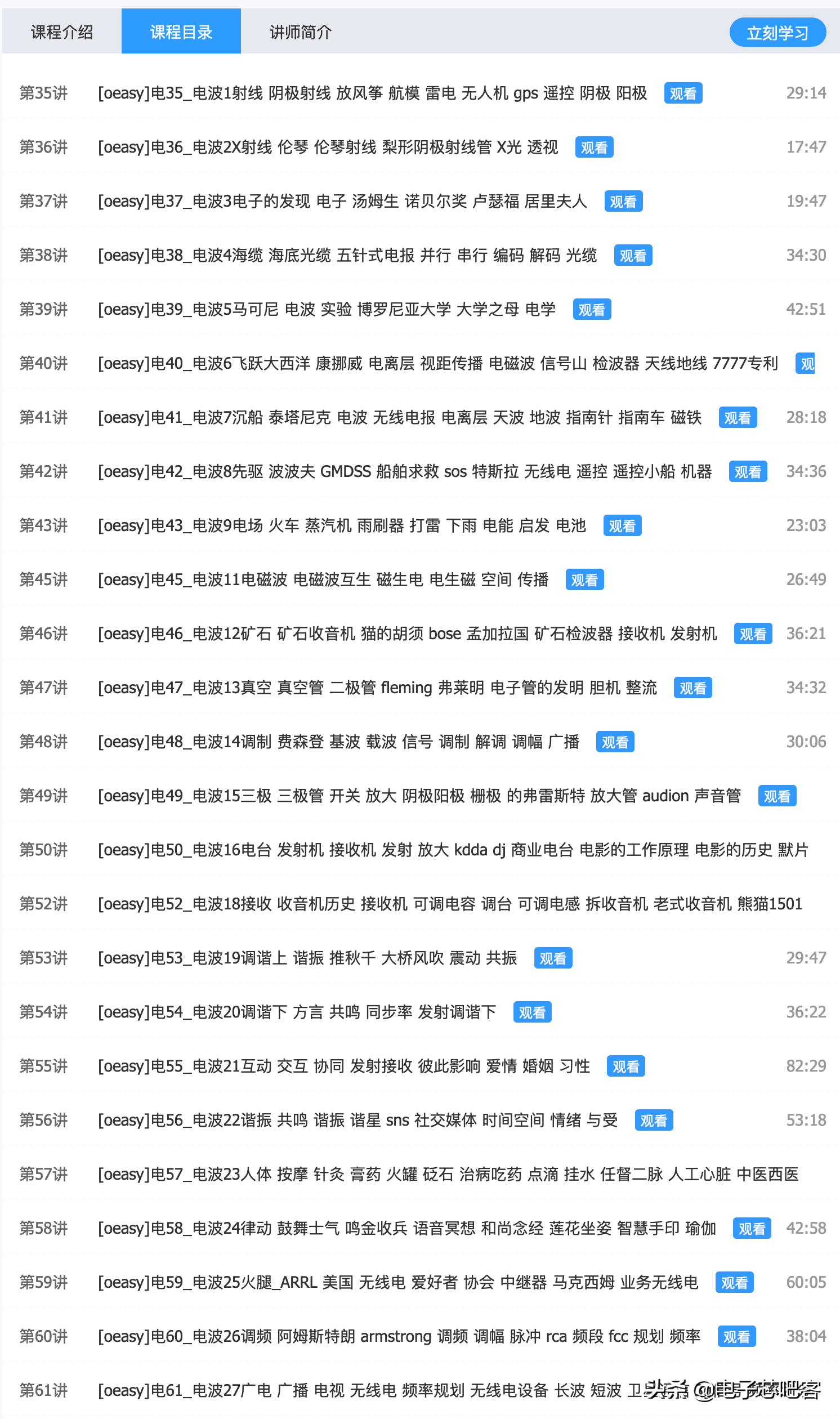This screenshot has width=840, height=1419.
Task: Start watching 第41讲 with 观看
Action: pos(737,418)
